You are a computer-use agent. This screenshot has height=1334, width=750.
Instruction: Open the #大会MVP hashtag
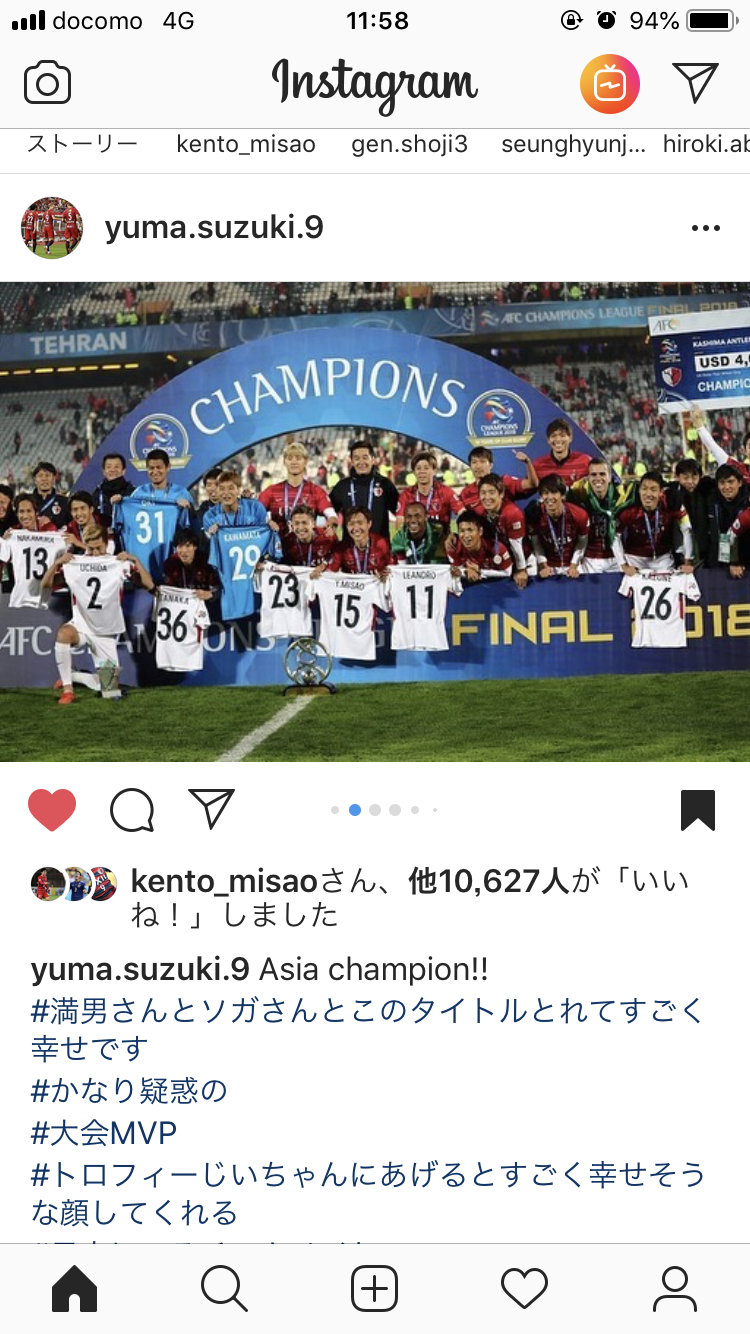click(x=104, y=1132)
